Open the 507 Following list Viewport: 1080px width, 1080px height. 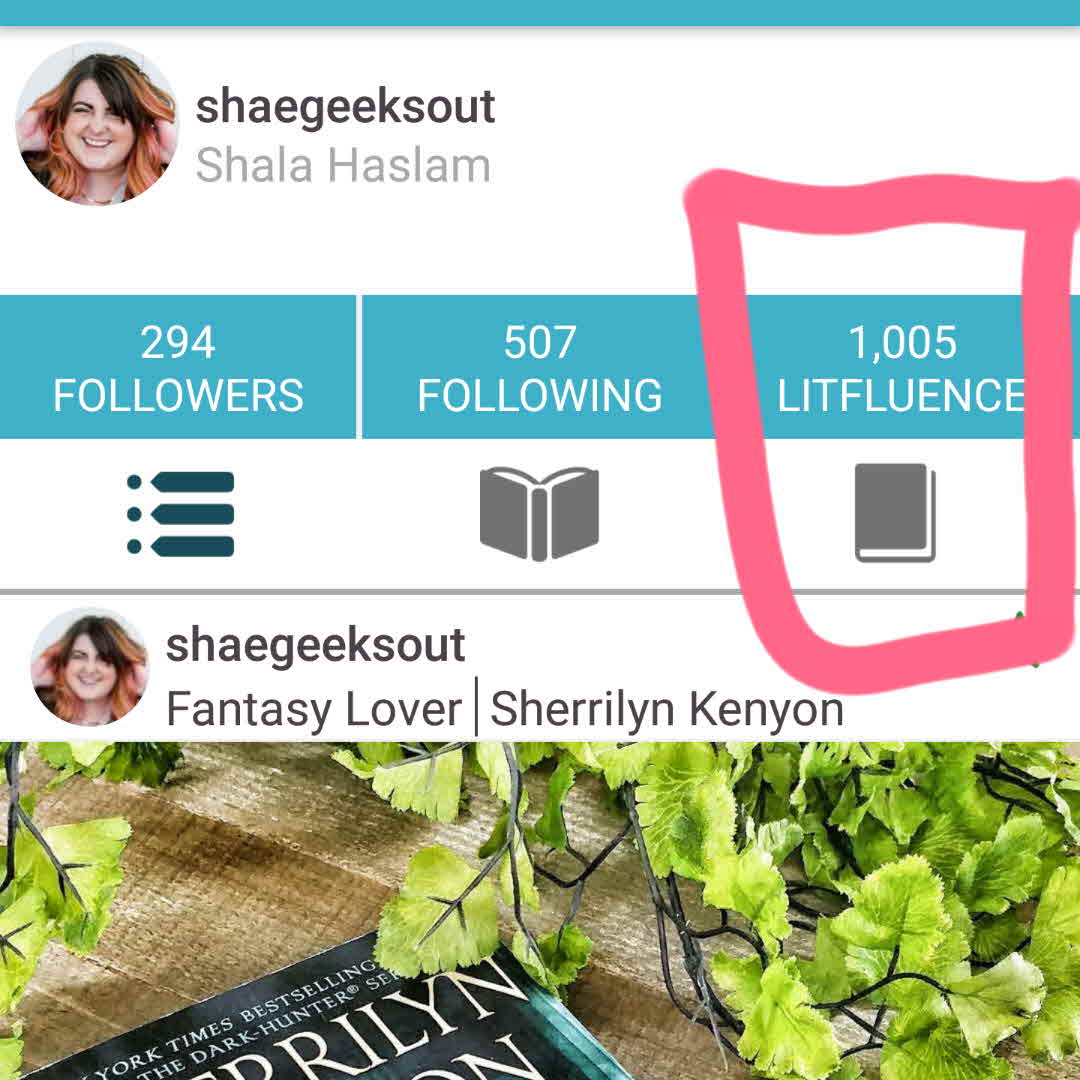[539, 368]
